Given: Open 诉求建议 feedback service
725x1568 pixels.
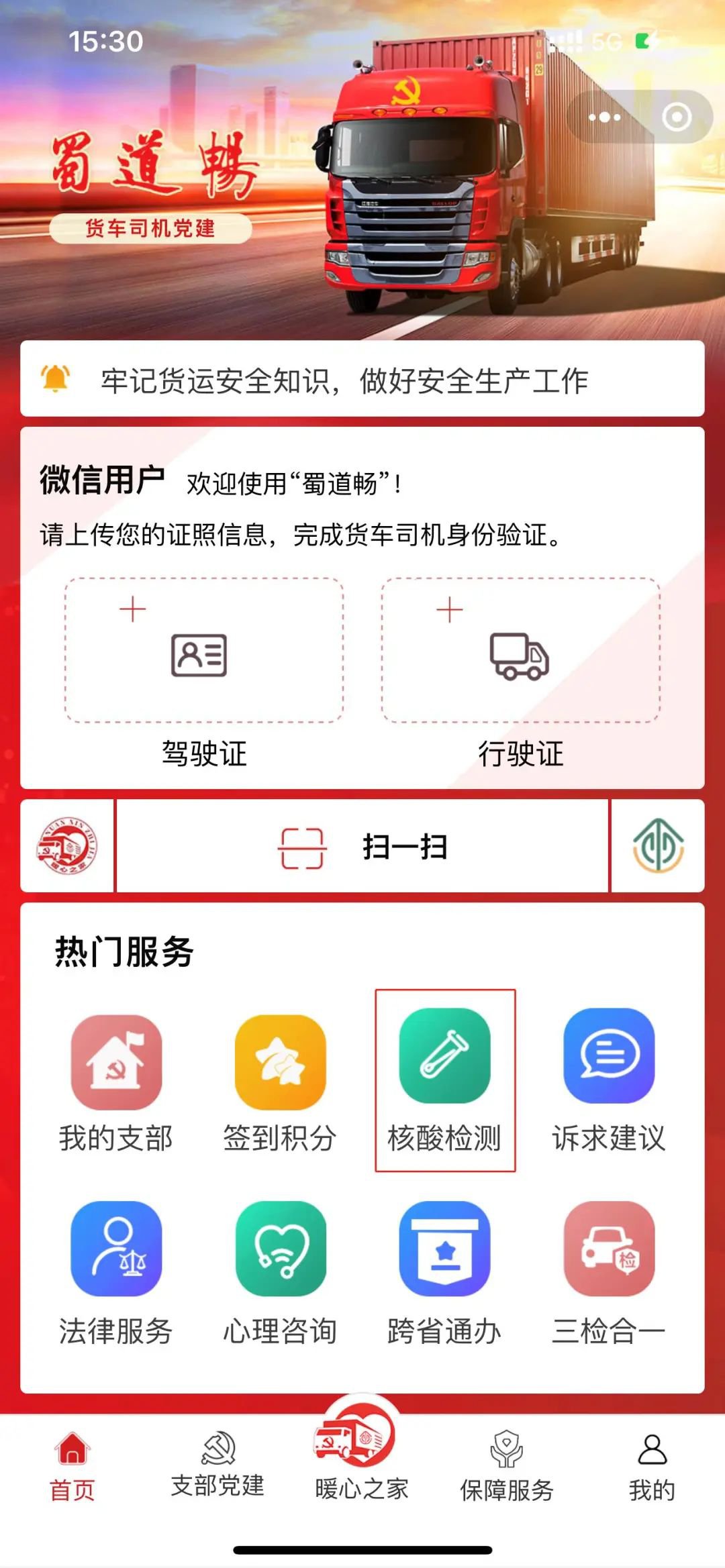Looking at the screenshot, I should pyautogui.click(x=609, y=1080).
